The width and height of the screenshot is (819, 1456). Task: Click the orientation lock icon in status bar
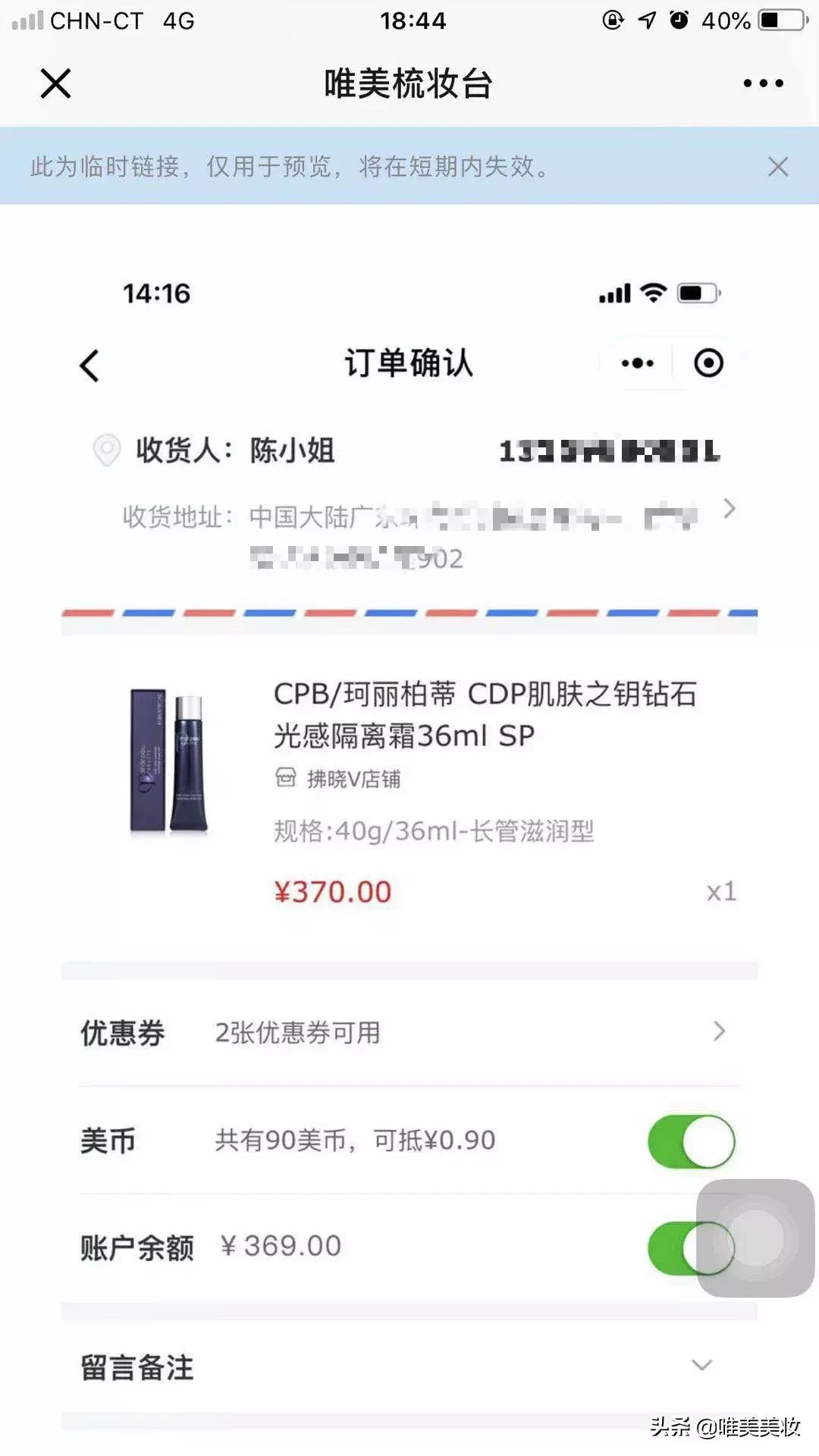tap(610, 20)
